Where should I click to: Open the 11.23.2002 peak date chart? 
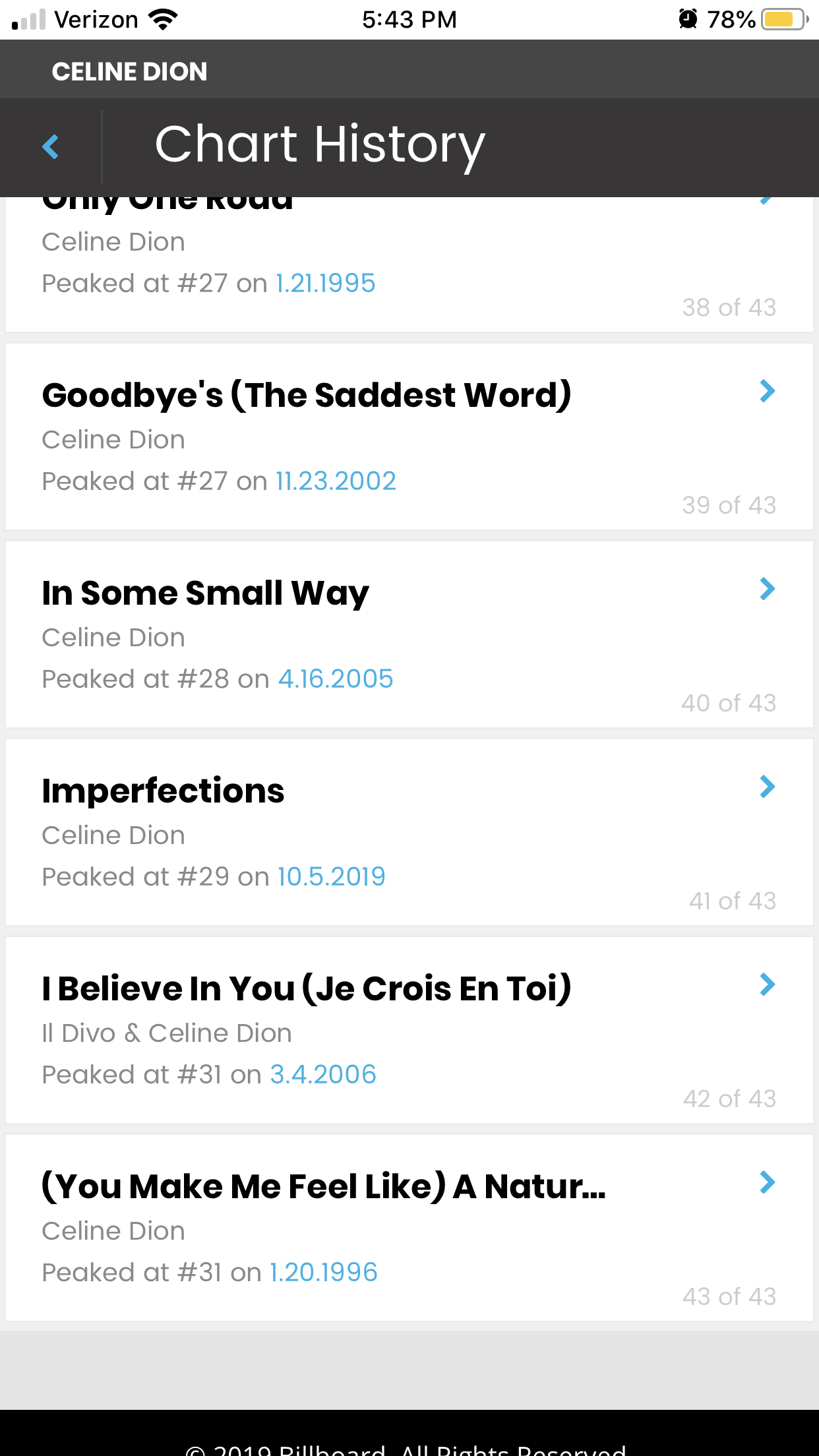(336, 481)
